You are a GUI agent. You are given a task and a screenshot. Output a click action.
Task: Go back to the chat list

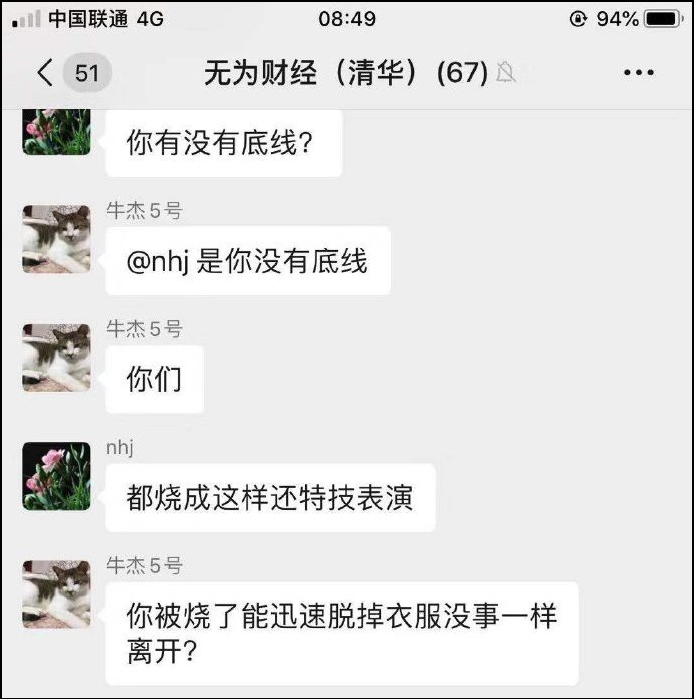(x=45, y=73)
